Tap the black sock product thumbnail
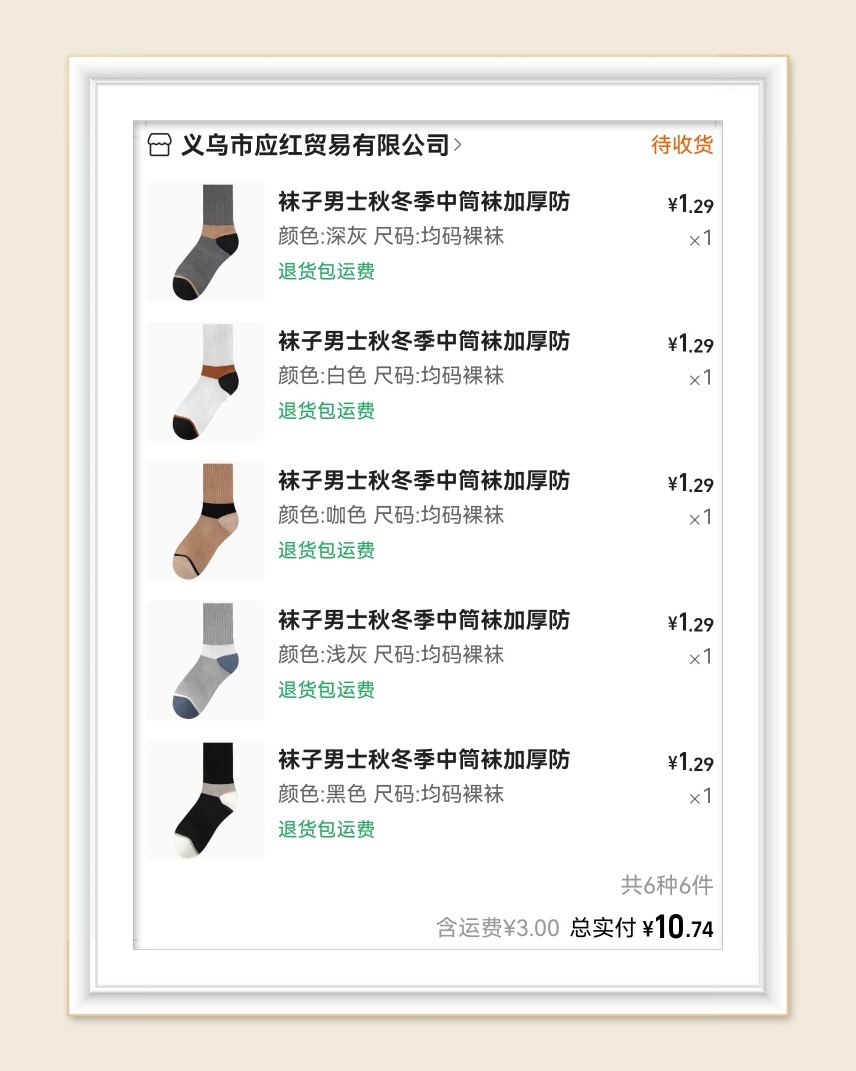The width and height of the screenshot is (856, 1071). tap(204, 799)
